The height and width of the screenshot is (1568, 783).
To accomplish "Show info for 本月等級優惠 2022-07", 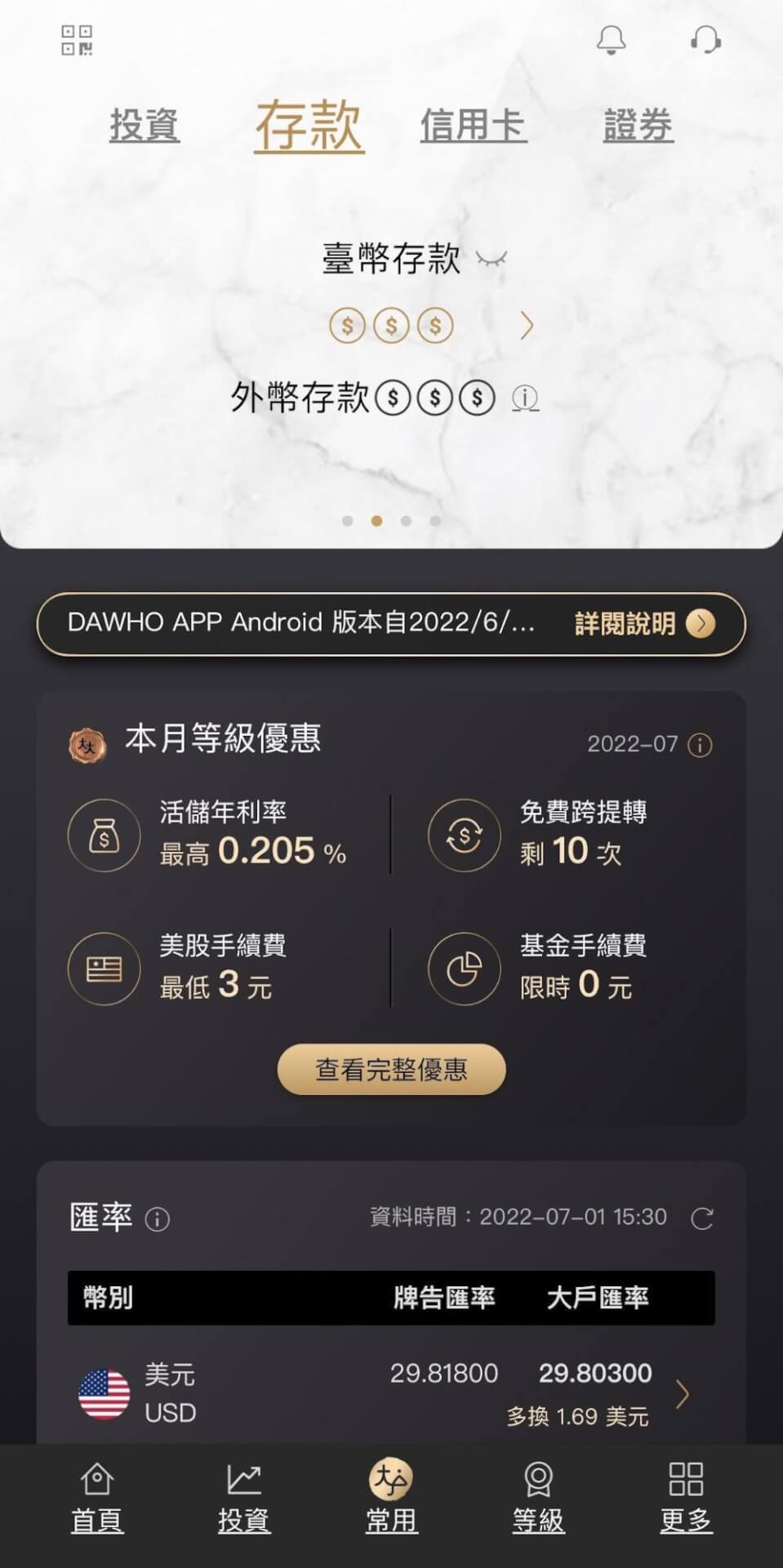I will click(x=700, y=745).
